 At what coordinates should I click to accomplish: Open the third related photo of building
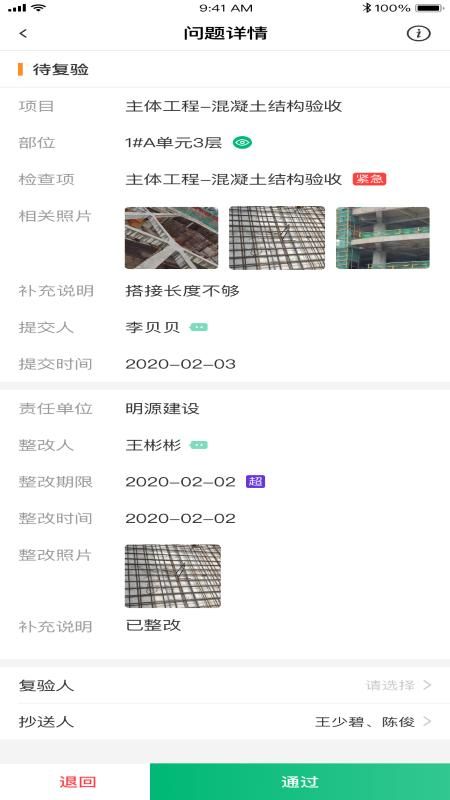(383, 238)
